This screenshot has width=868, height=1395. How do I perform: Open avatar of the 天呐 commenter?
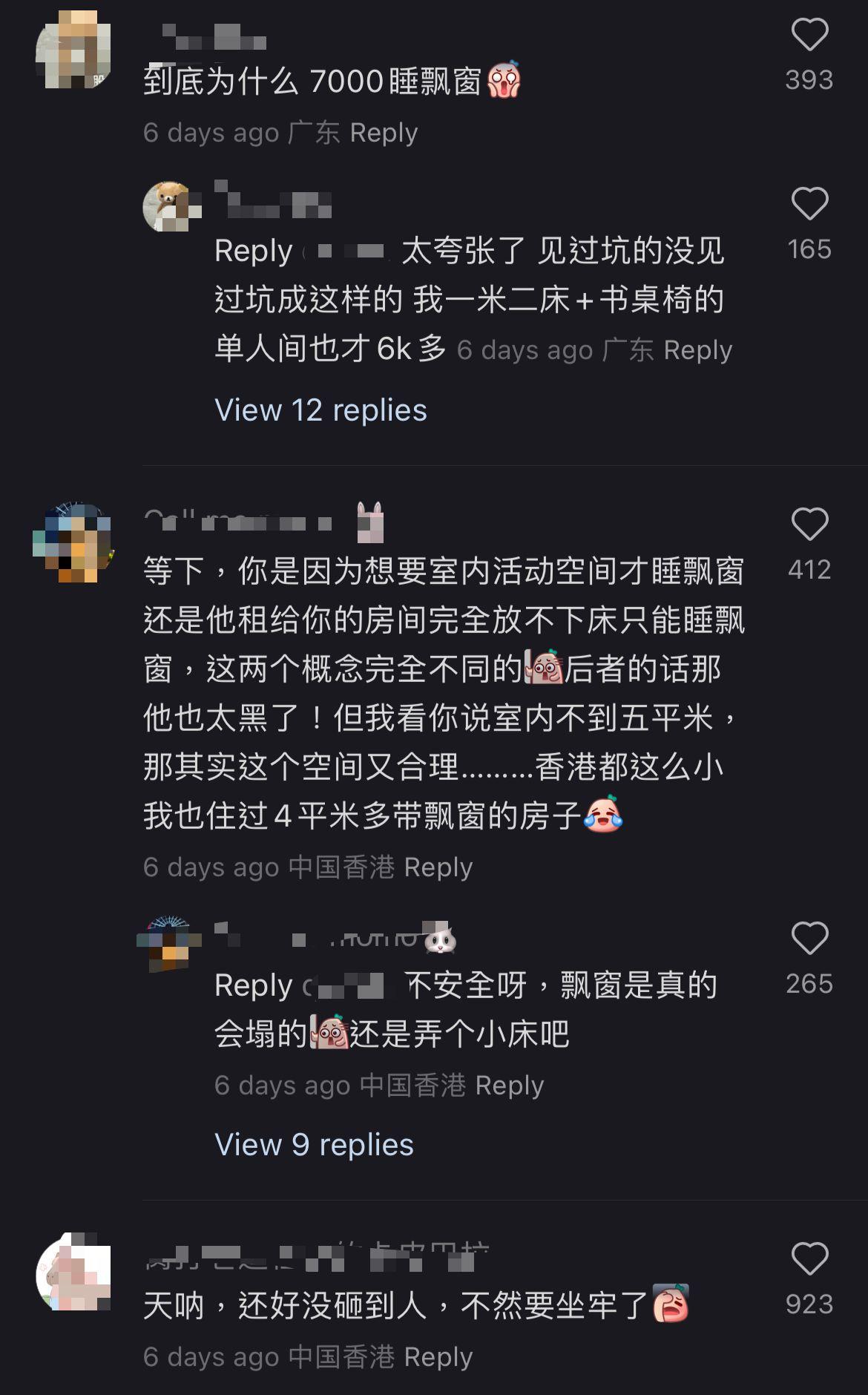73,1272
